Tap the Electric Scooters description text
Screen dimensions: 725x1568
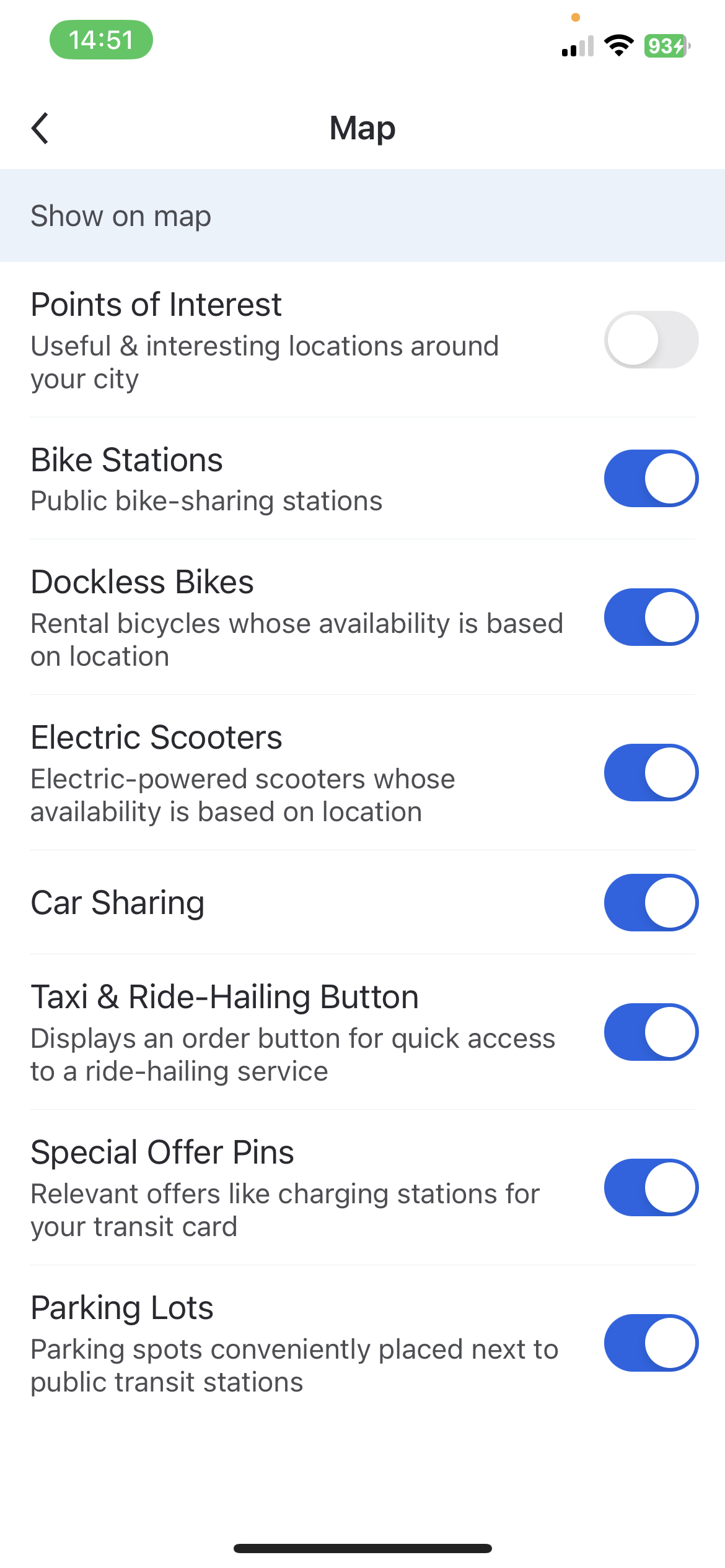pyautogui.click(x=242, y=795)
